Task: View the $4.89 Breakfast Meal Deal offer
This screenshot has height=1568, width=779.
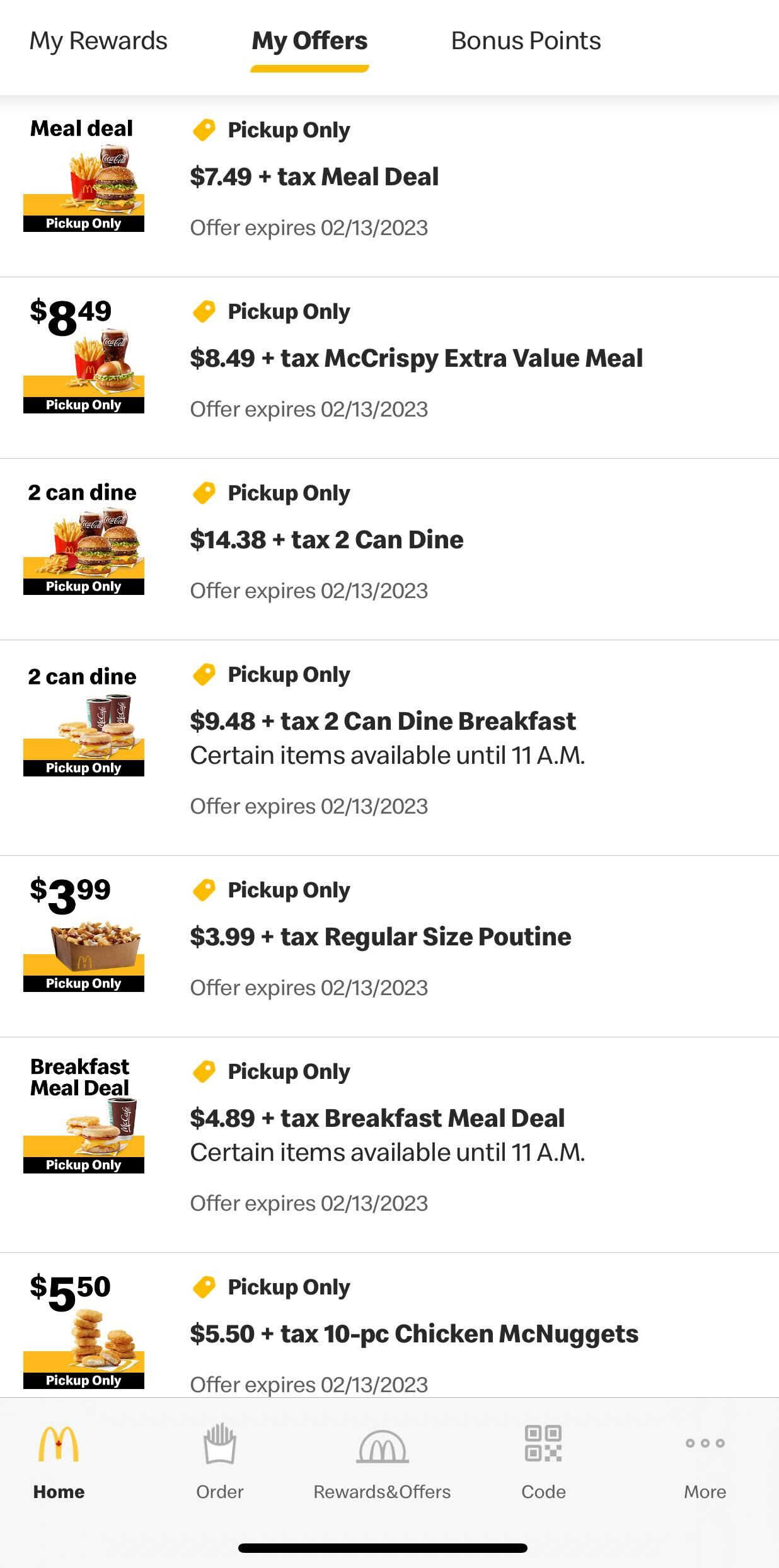Action: 377,1119
